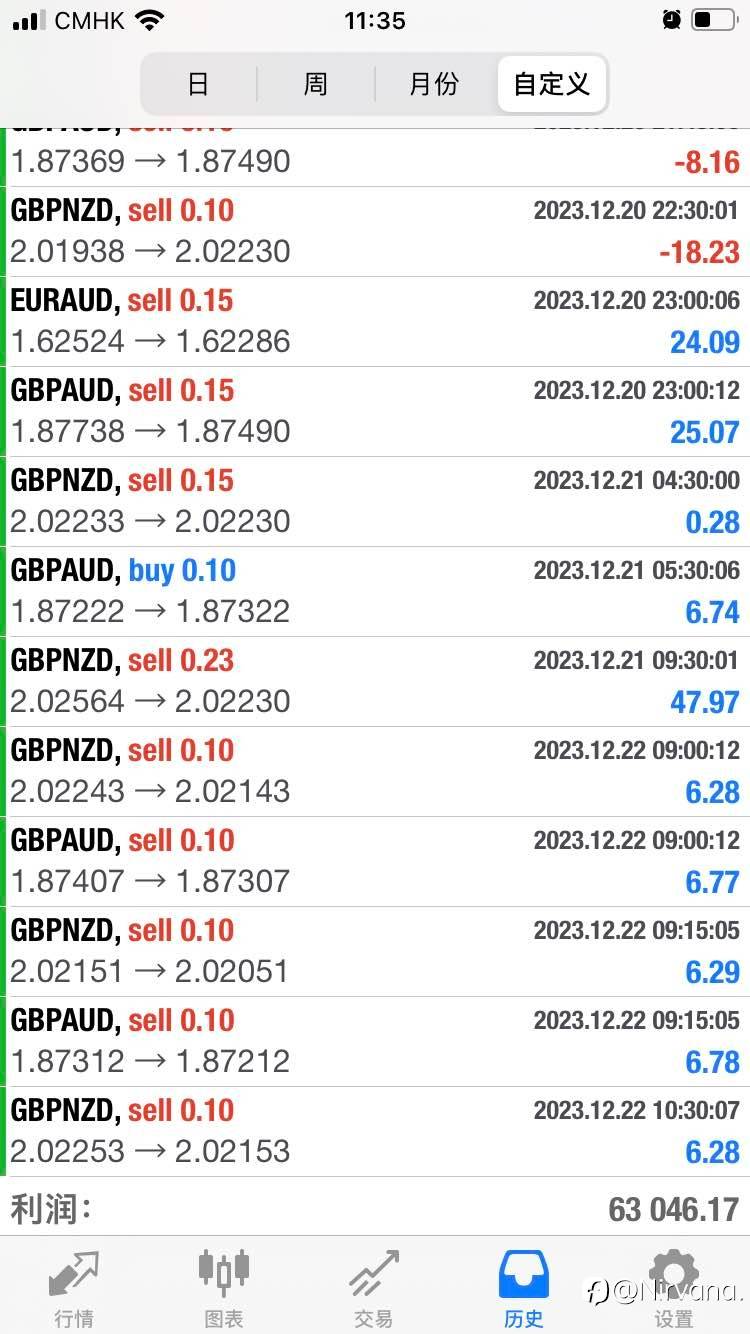Tap the 历史 history tab

point(523,1288)
